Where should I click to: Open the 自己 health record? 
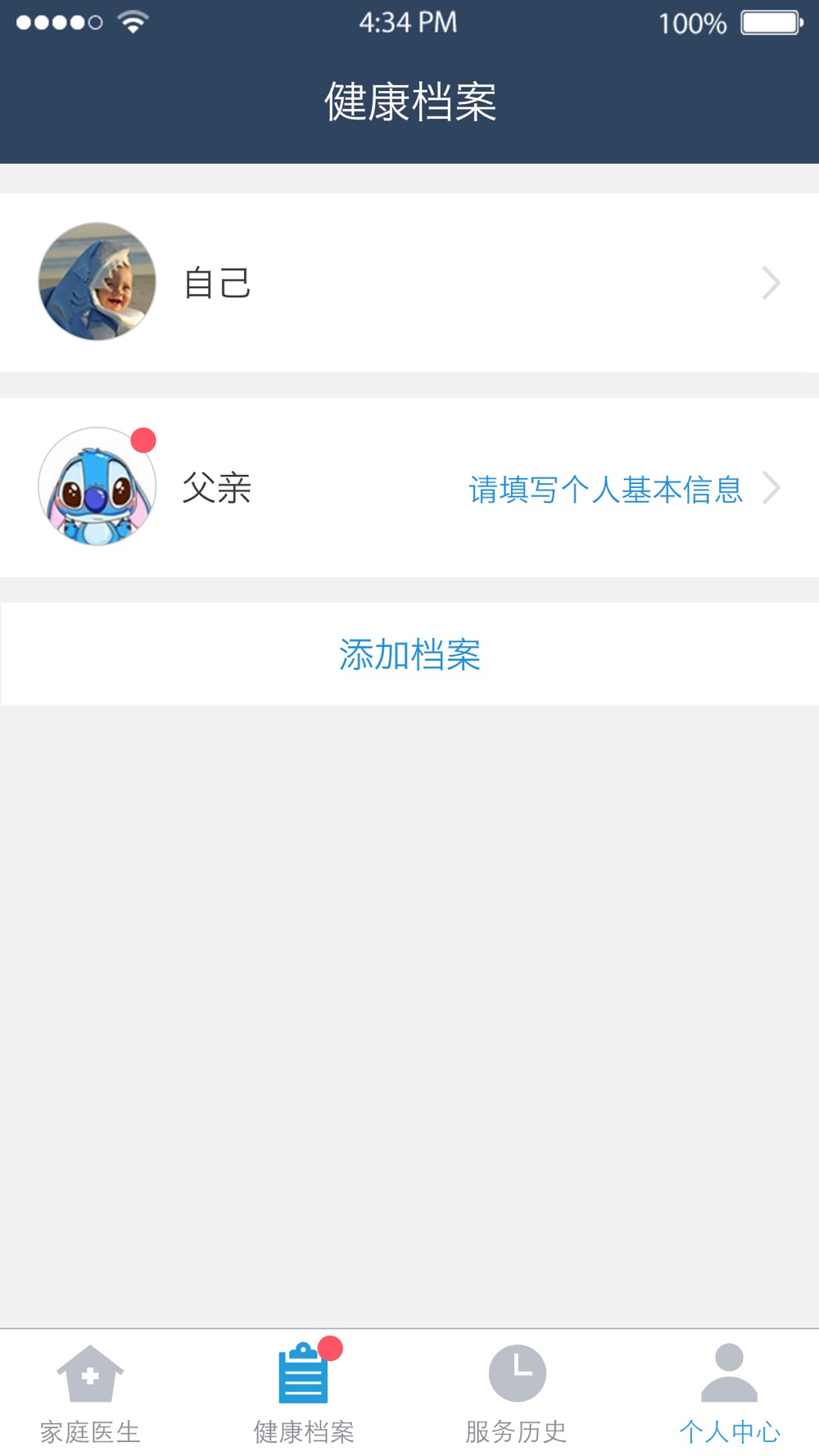[x=409, y=283]
